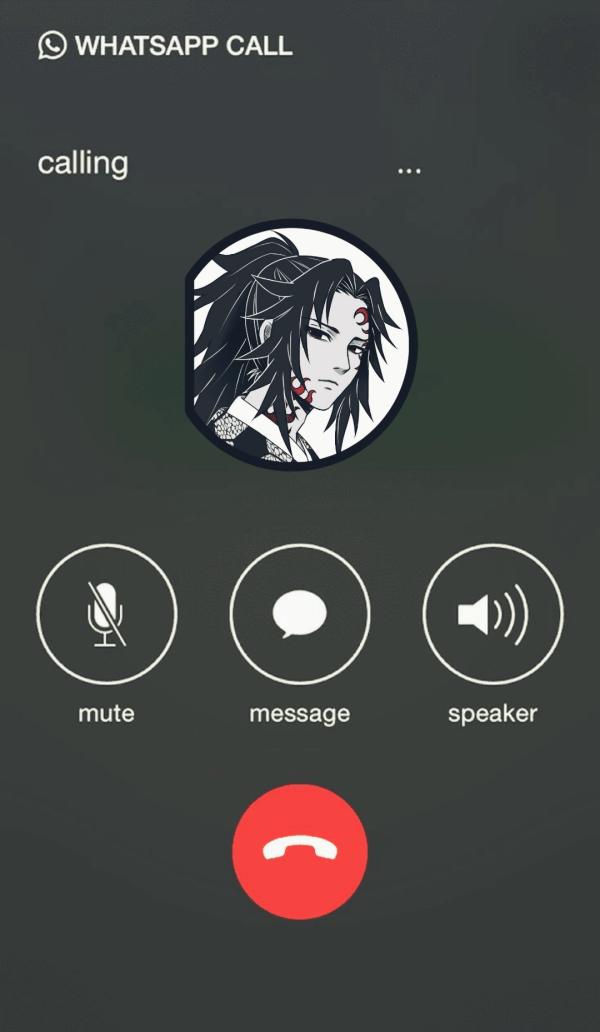End the WhatsApp call
Image resolution: width=600 pixels, height=1032 pixels.
click(300, 851)
